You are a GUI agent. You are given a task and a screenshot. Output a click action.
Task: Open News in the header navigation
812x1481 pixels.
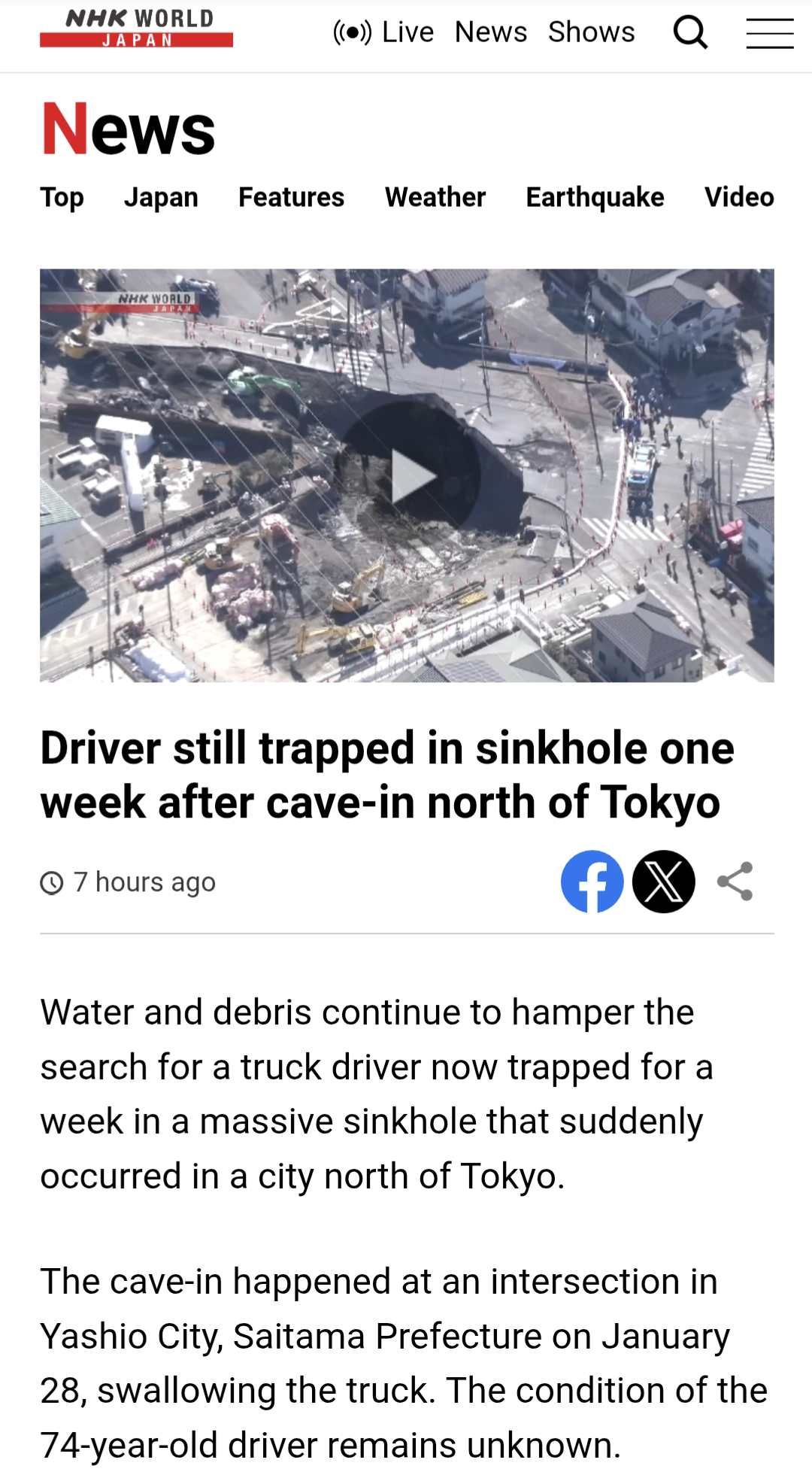(491, 32)
